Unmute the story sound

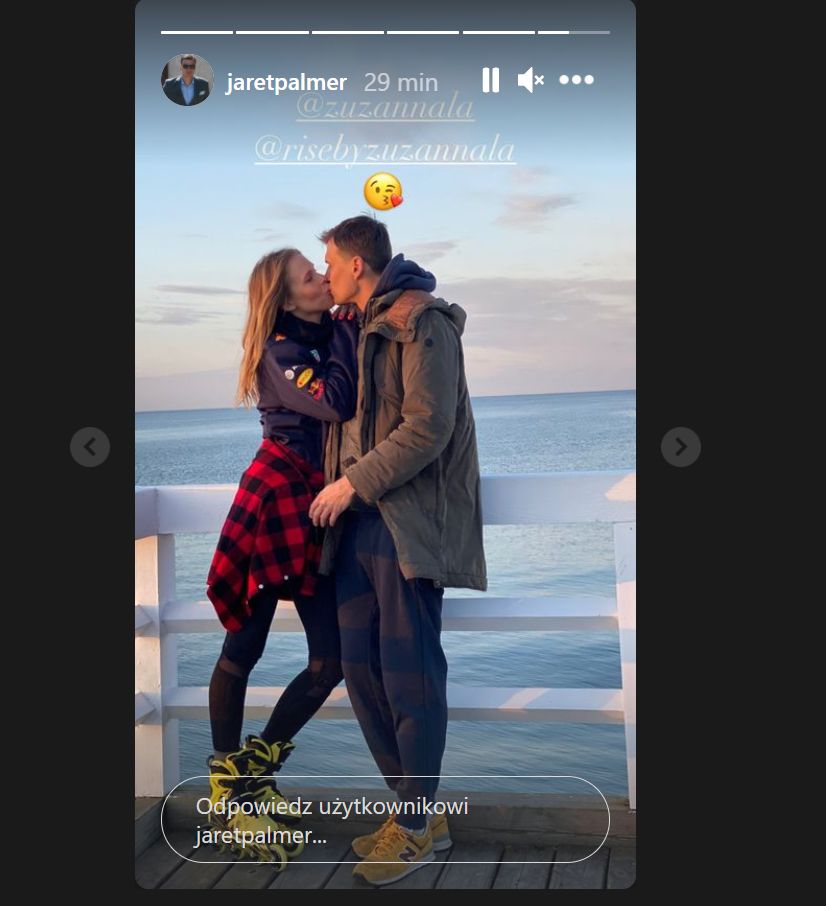pos(530,81)
